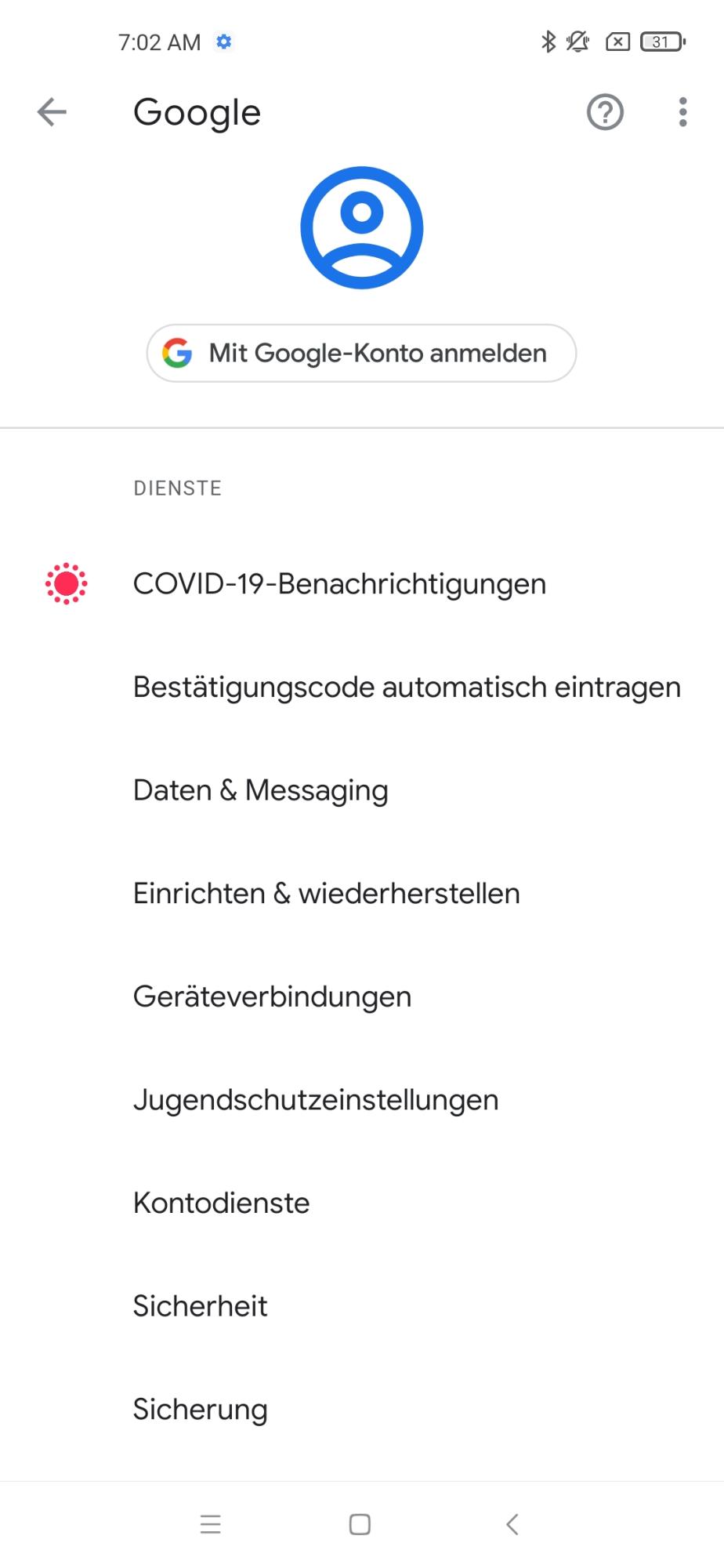This screenshot has width=724, height=1568.
Task: Go back using the top arrow
Action: [x=52, y=112]
